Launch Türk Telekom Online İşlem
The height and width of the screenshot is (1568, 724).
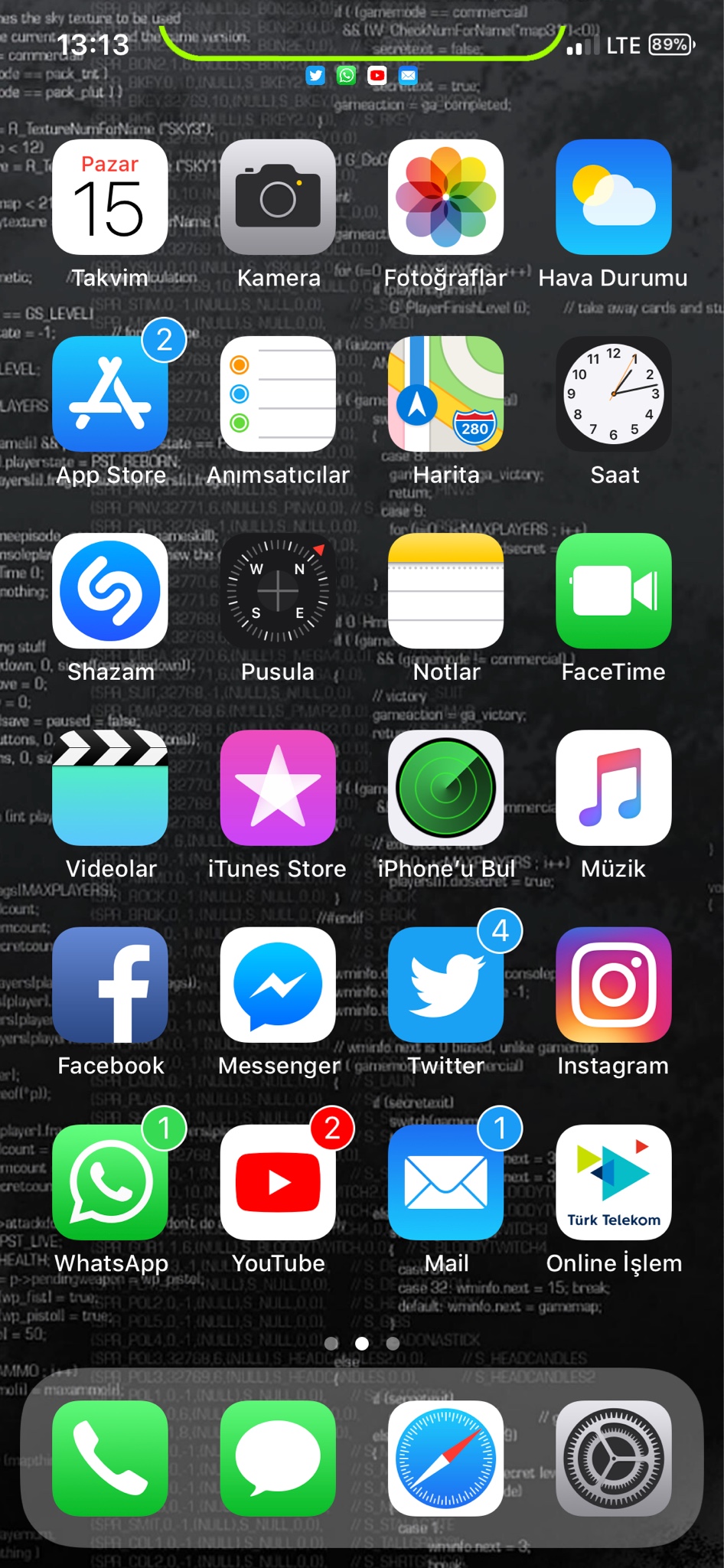click(613, 1182)
